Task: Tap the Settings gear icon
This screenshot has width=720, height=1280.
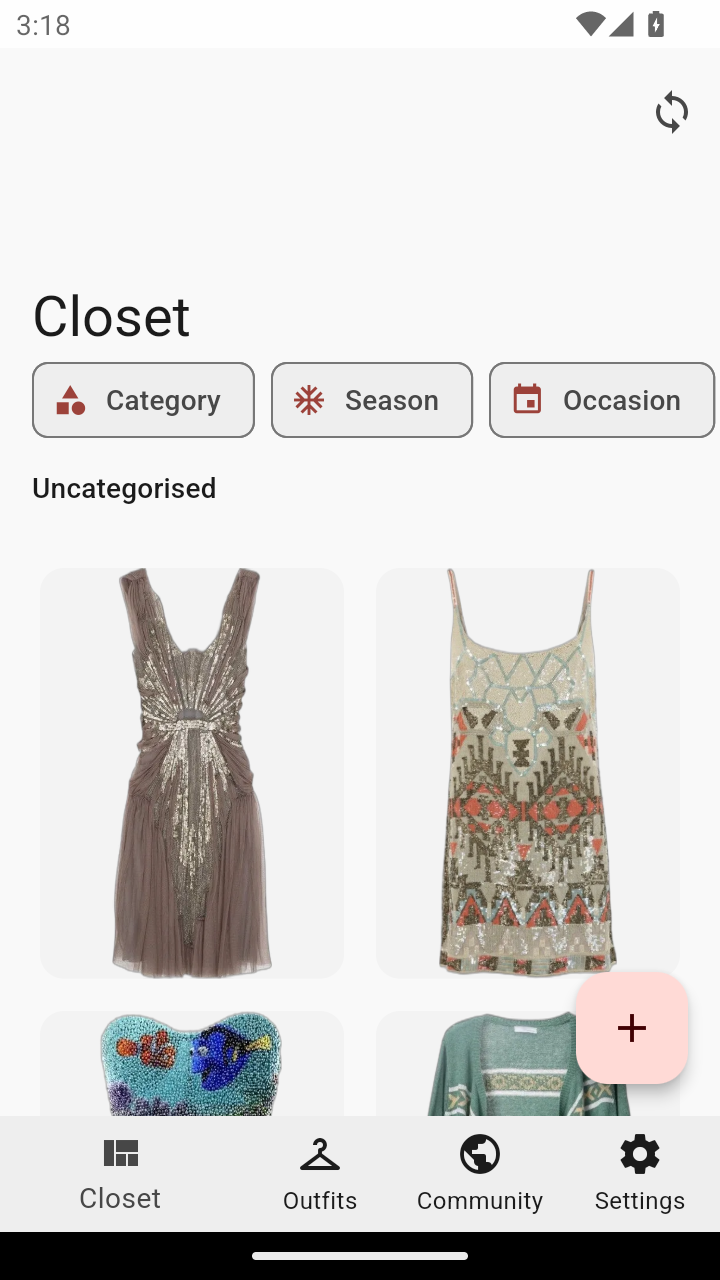Action: click(x=639, y=1152)
